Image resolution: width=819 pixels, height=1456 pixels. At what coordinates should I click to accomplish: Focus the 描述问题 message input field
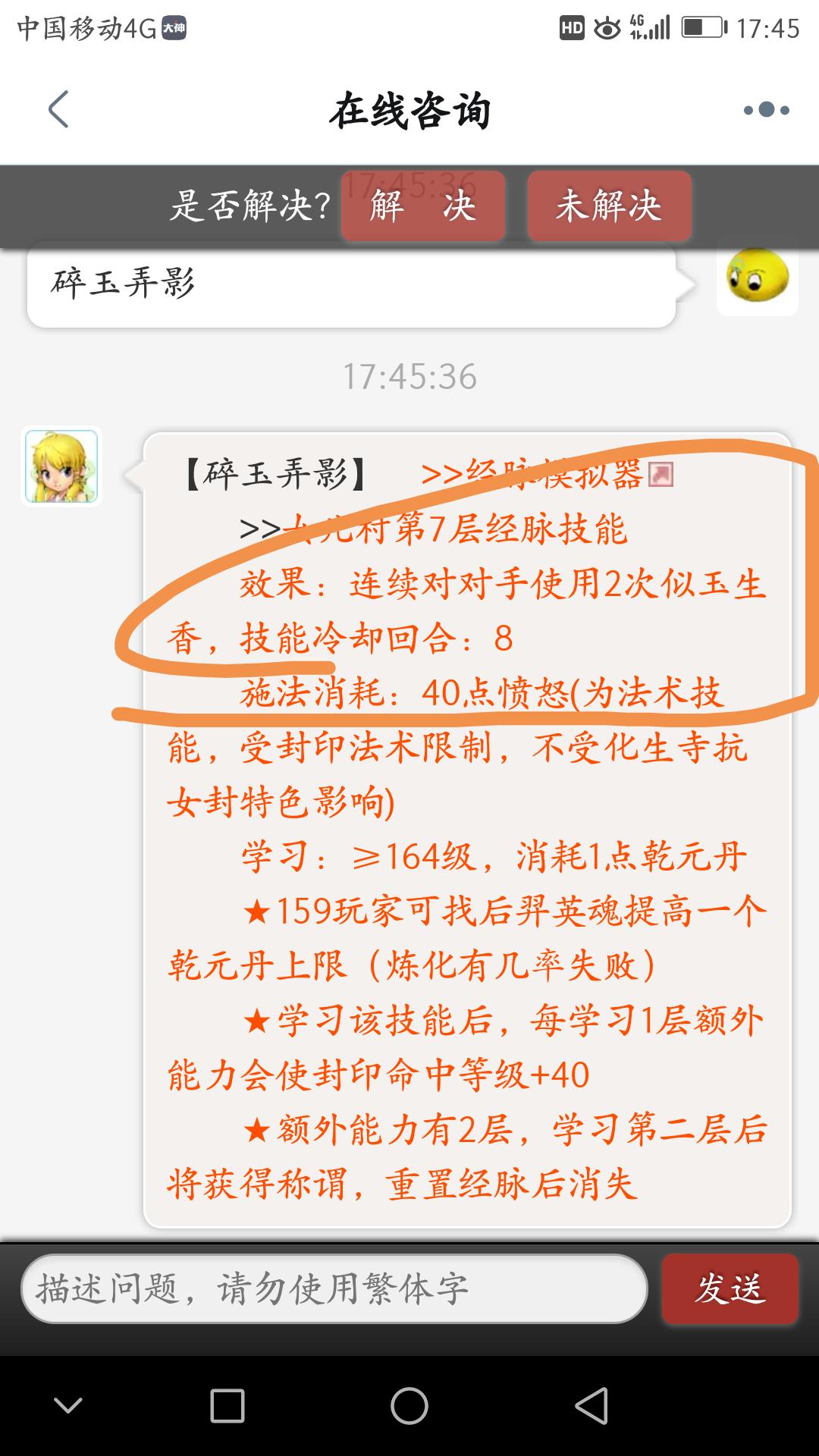pos(334,1288)
